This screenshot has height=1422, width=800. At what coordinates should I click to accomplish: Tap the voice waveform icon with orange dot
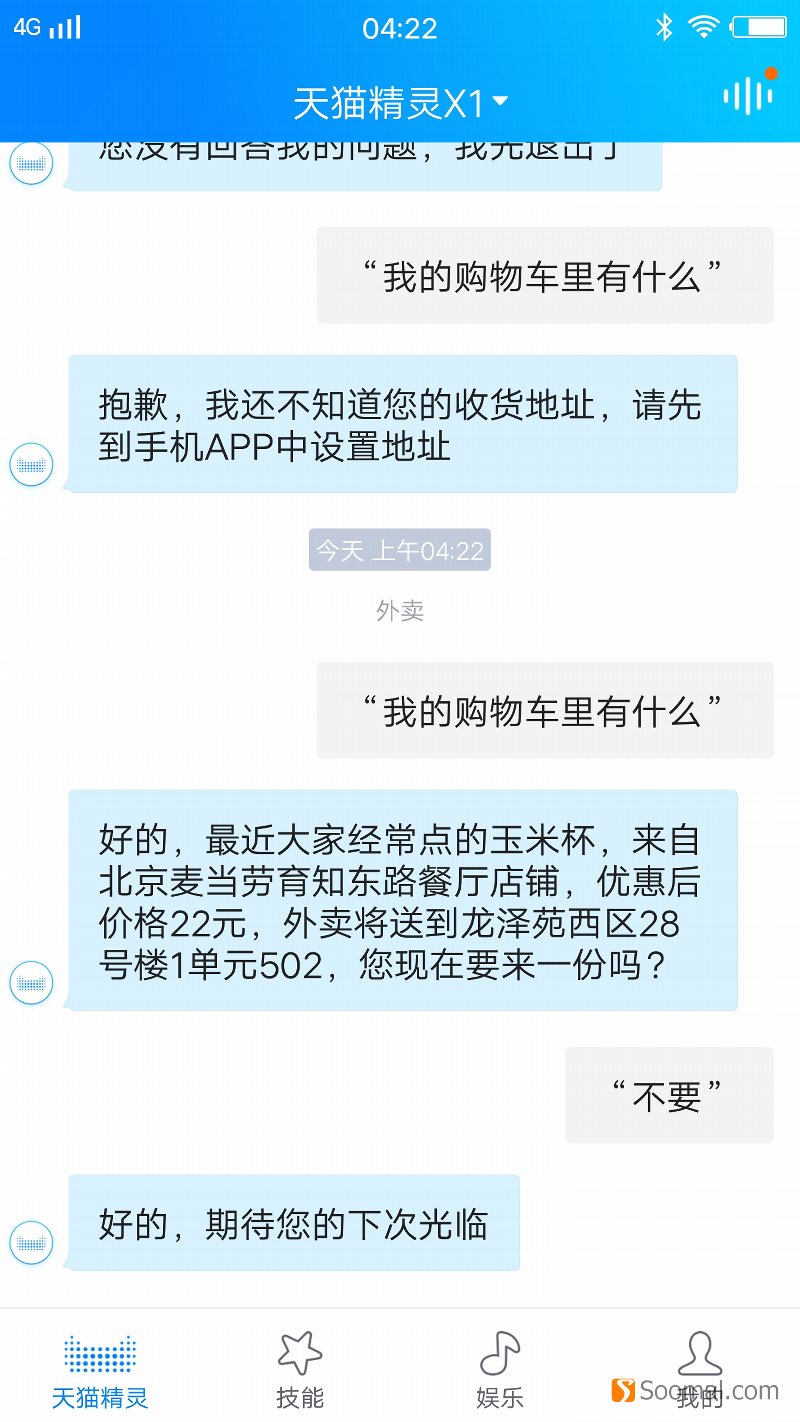point(748,96)
